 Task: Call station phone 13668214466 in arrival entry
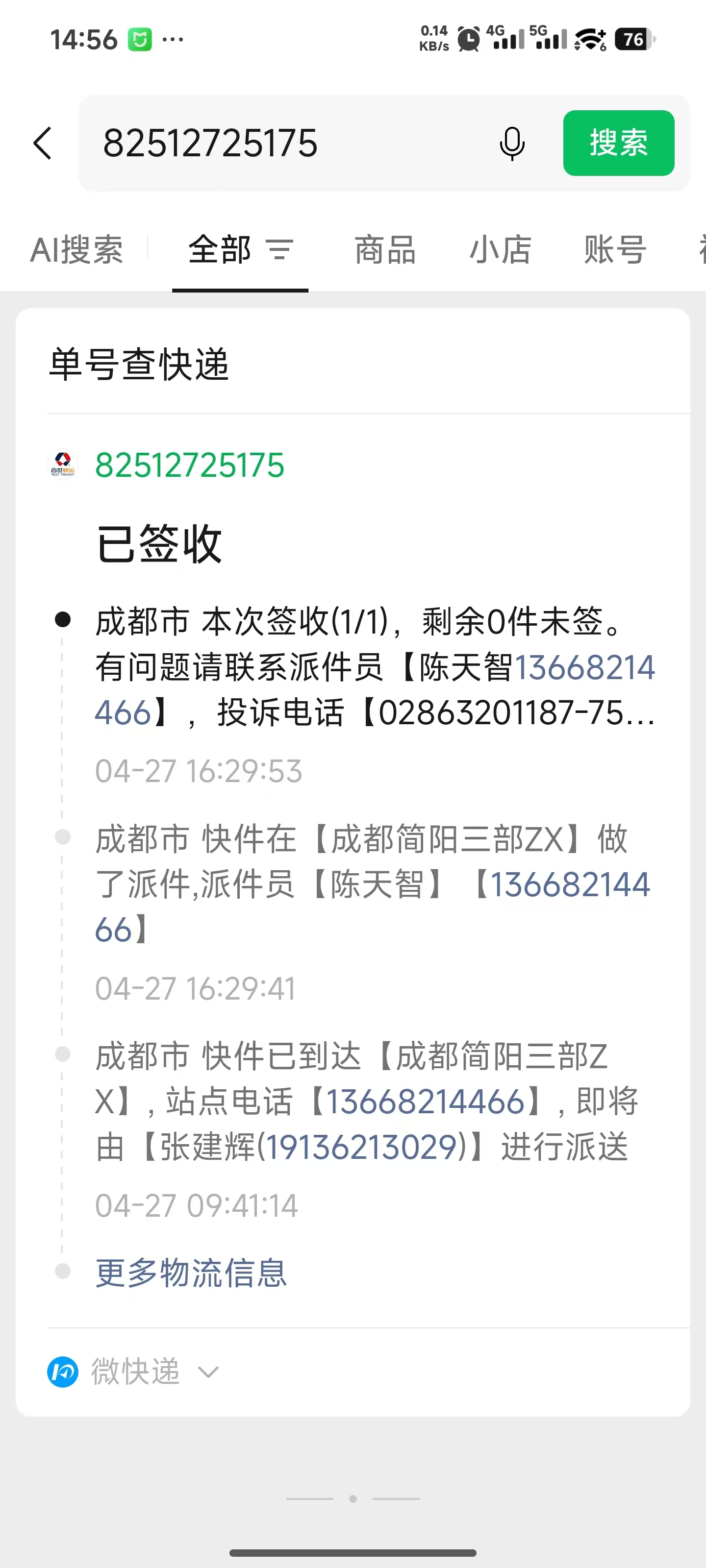click(425, 1102)
